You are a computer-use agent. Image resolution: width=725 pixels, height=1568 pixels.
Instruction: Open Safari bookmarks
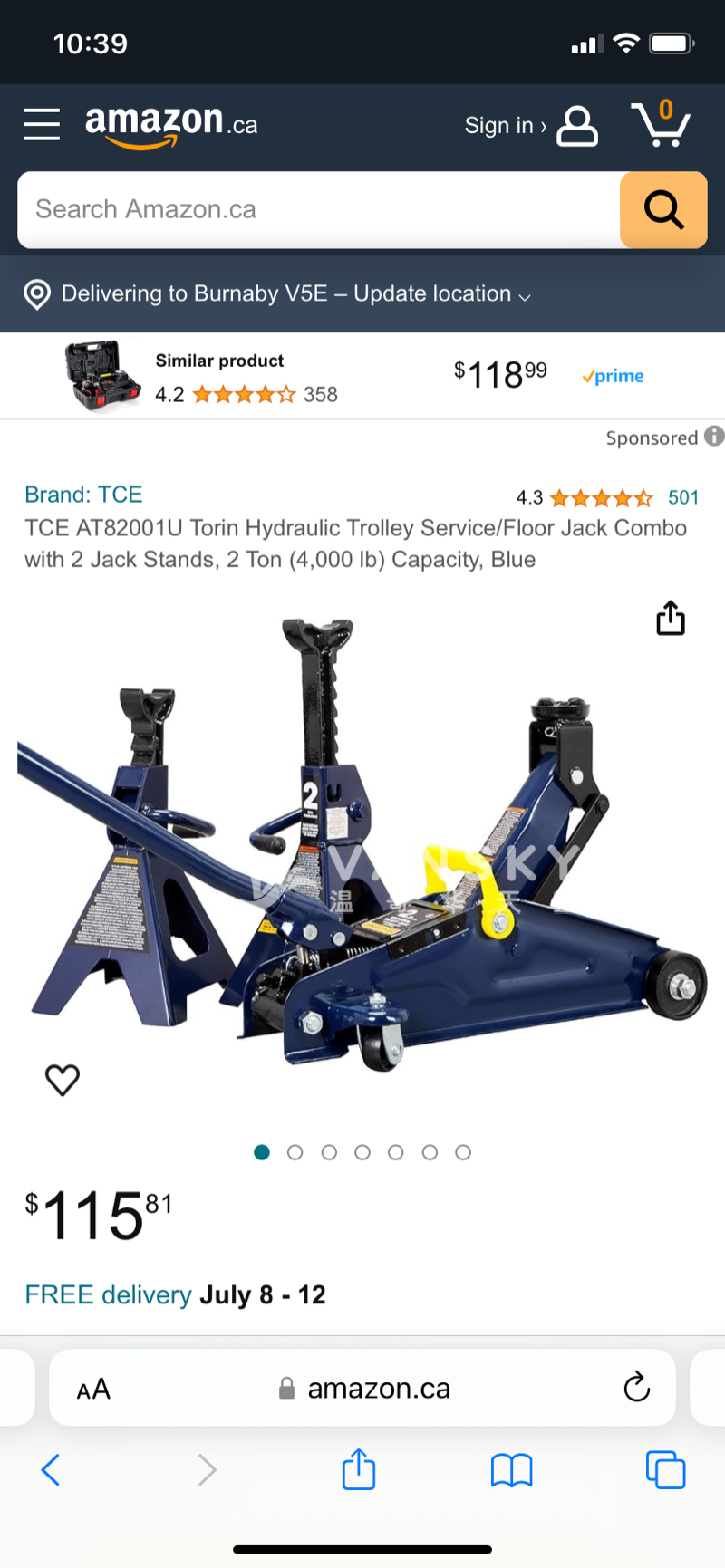[511, 1469]
